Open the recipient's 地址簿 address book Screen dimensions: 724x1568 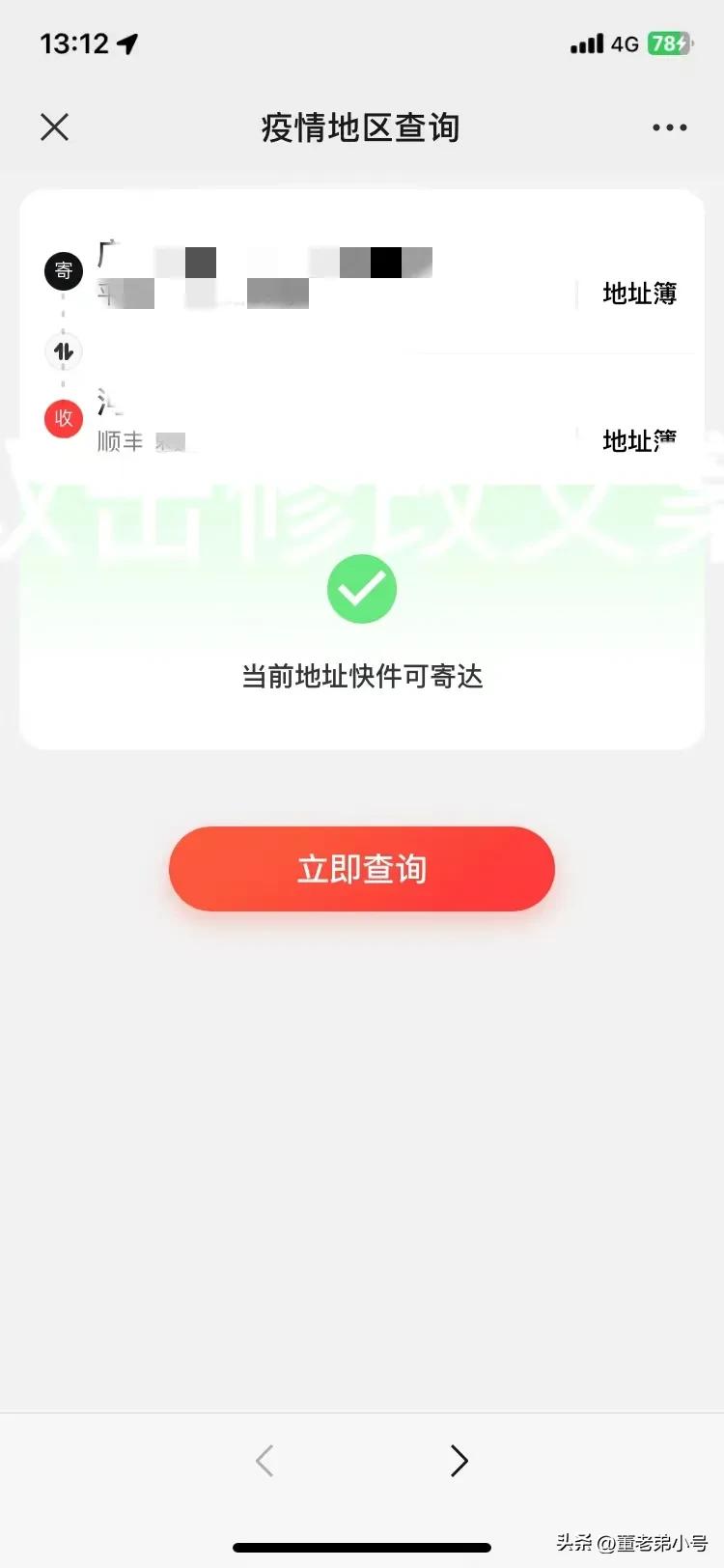[638, 441]
